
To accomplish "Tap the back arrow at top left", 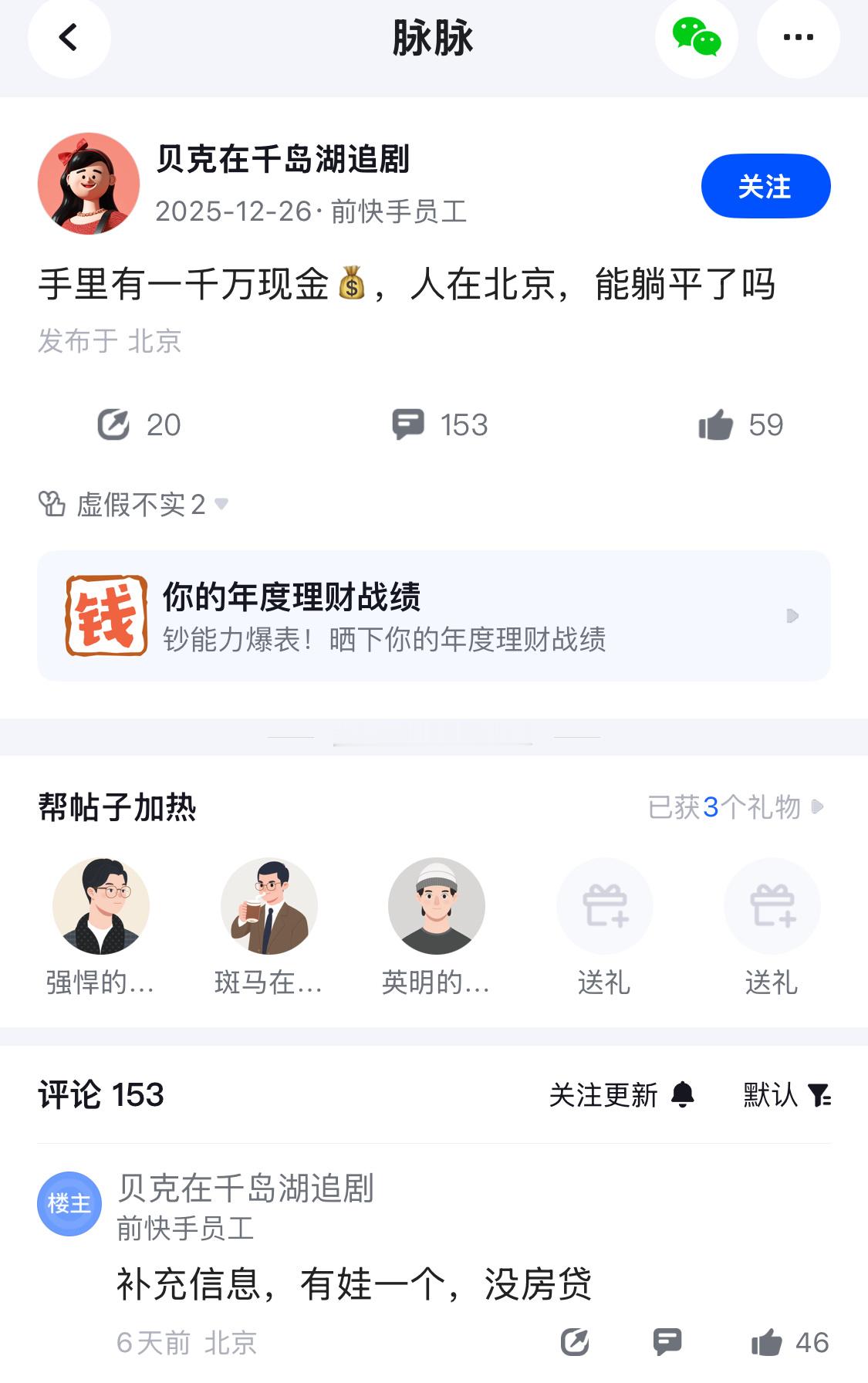I will tap(67, 37).
